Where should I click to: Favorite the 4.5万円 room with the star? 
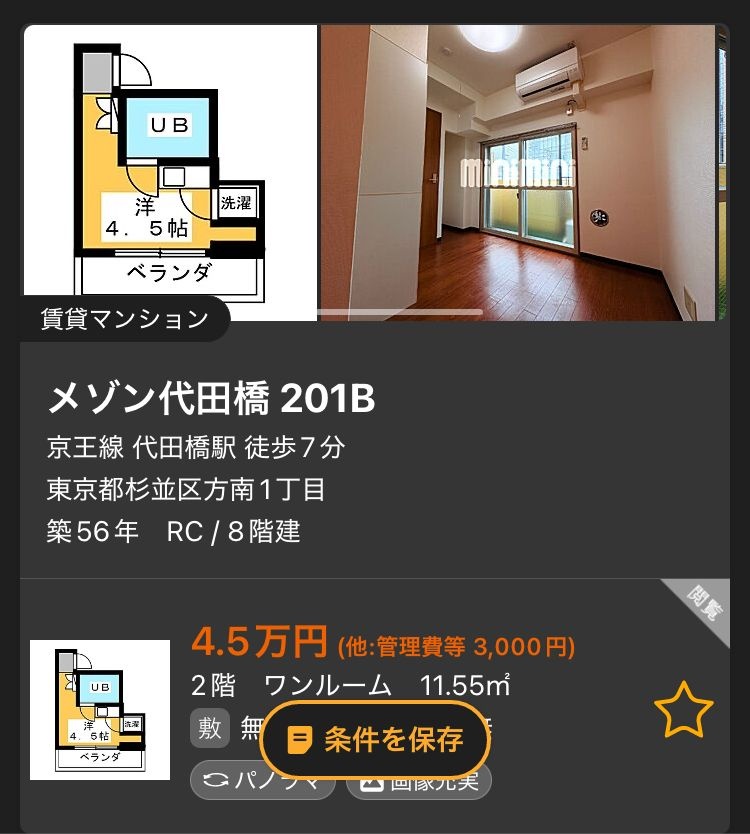(684, 713)
